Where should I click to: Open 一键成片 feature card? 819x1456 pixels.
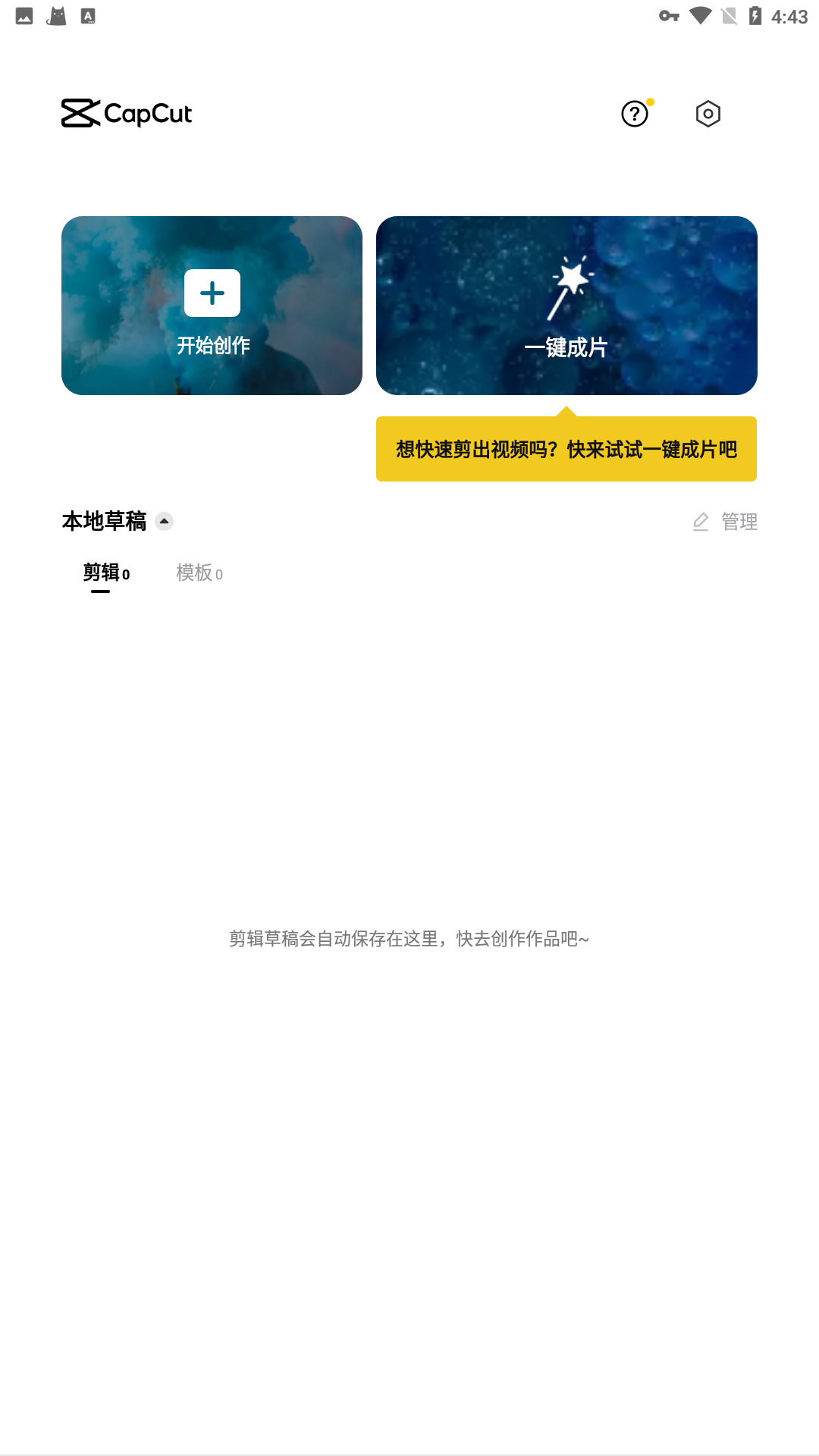point(566,306)
